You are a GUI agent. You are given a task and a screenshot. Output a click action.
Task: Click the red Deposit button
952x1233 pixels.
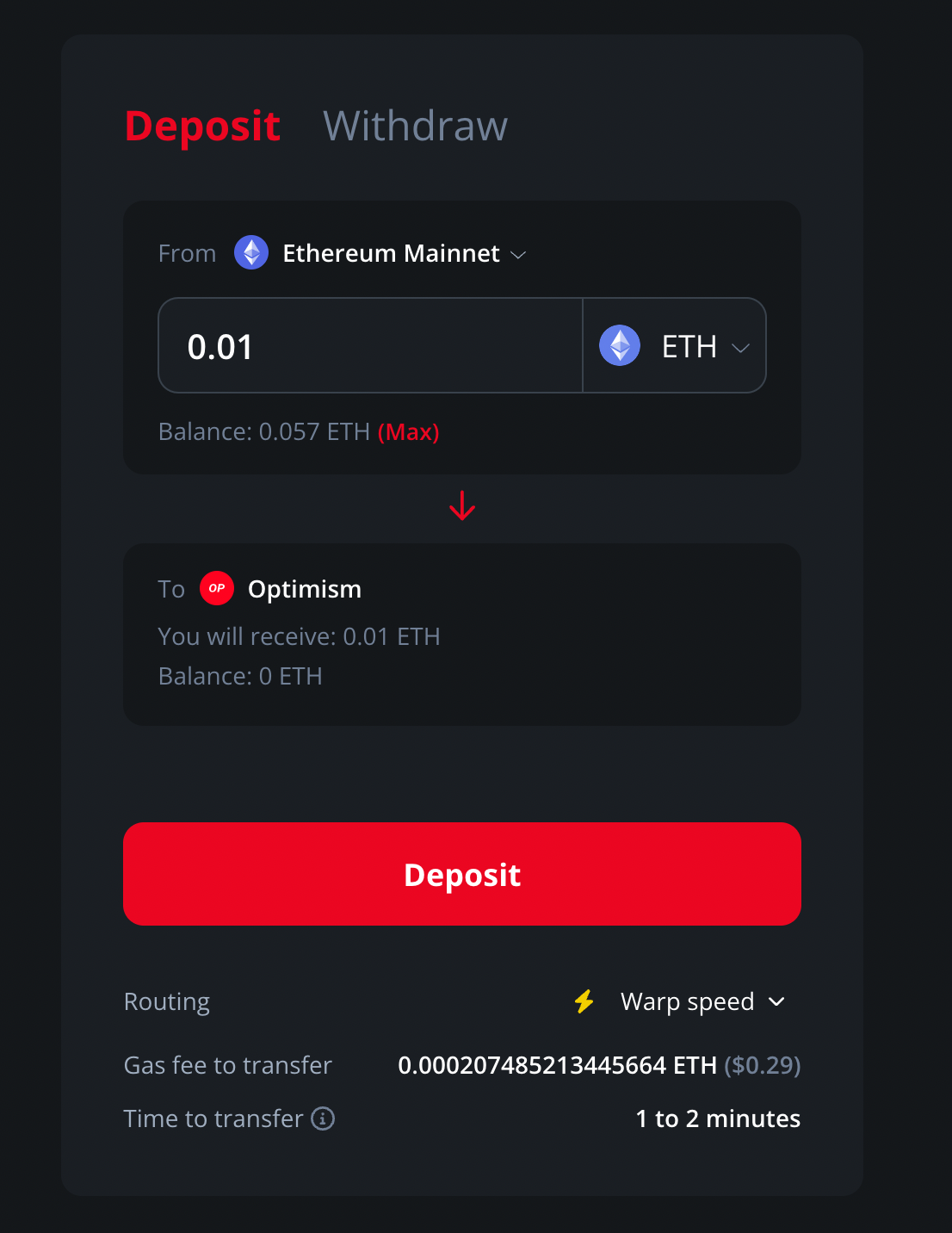coord(462,874)
